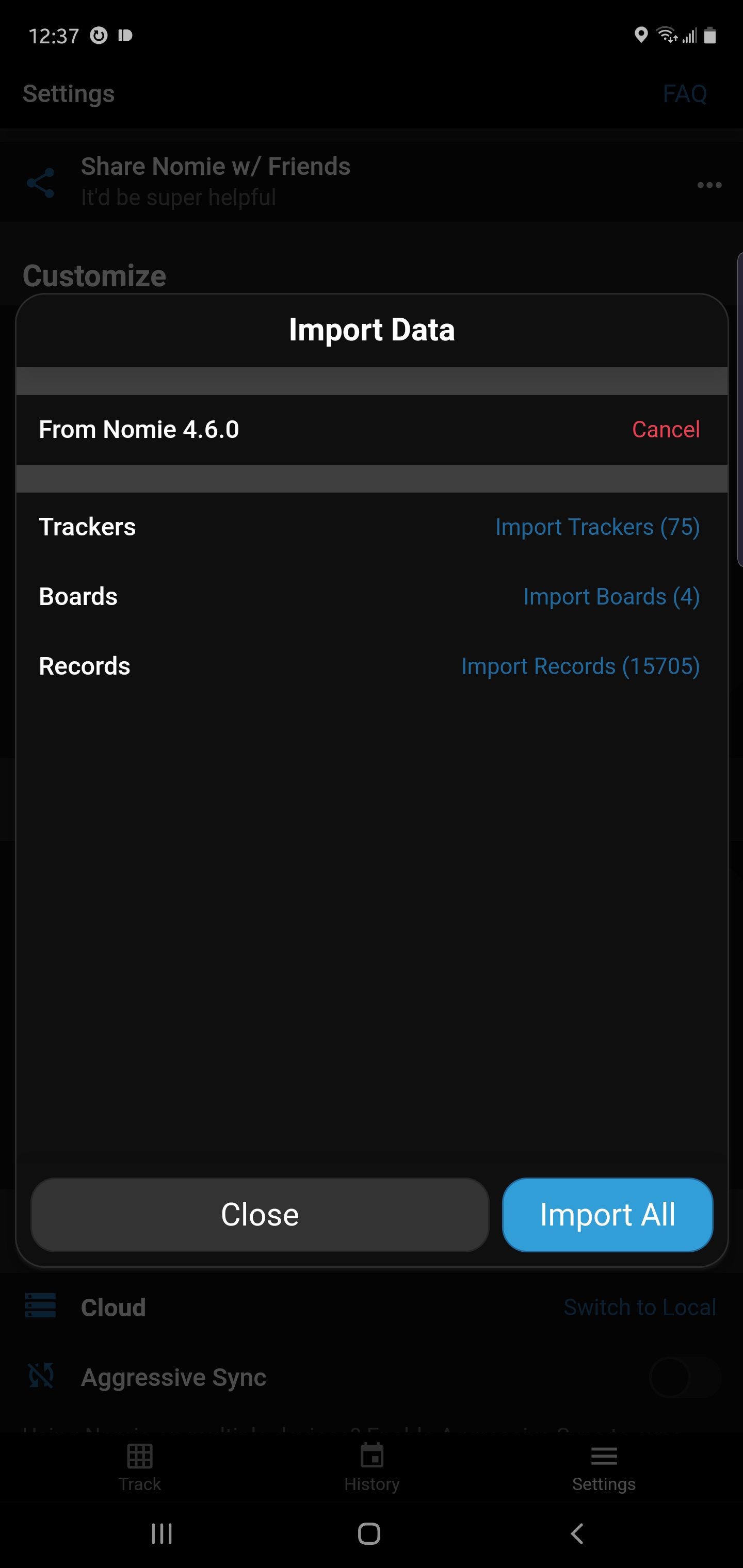
Task: Tap the History calendar icon
Action: tap(372, 1456)
